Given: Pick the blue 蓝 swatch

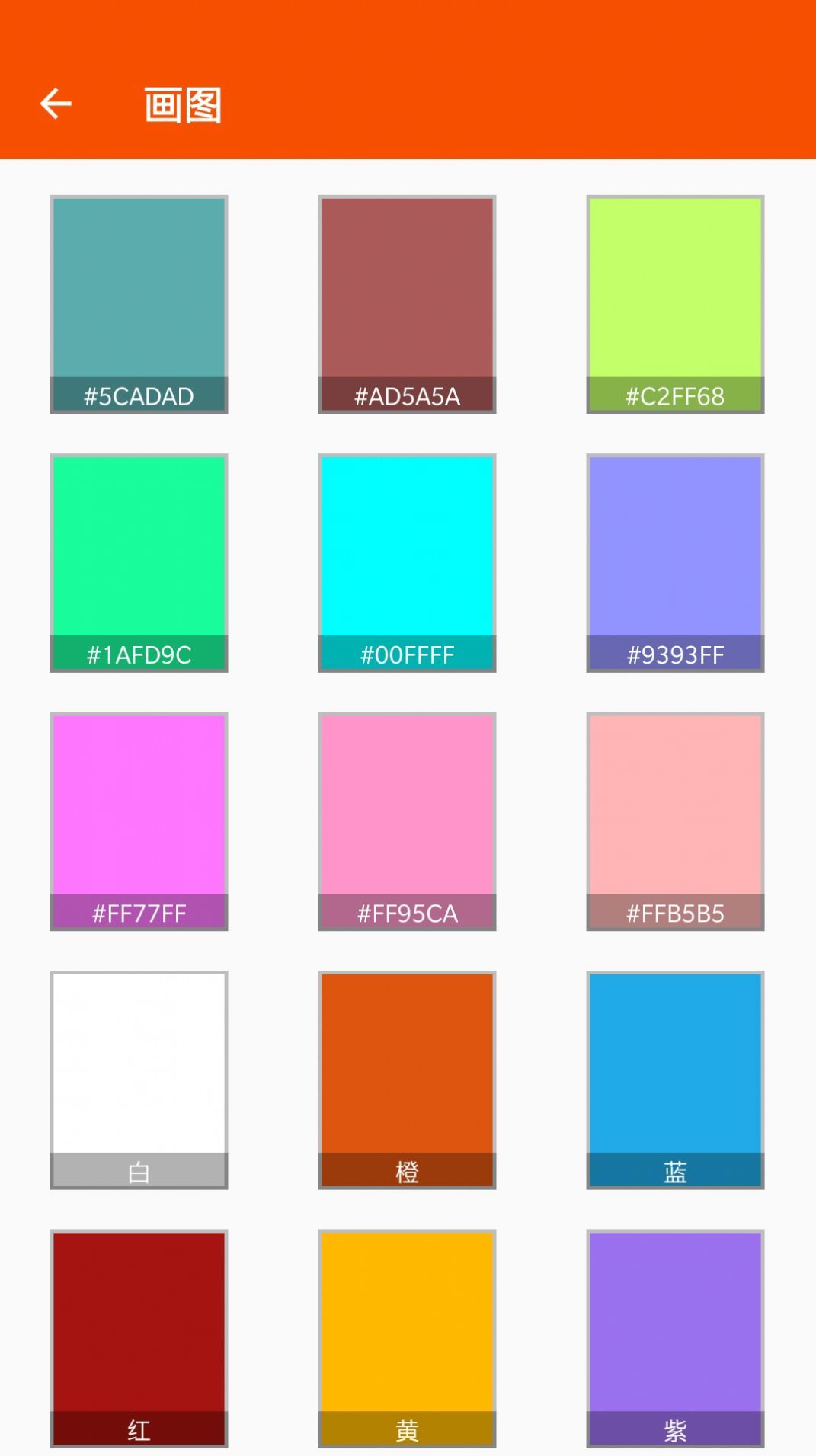Looking at the screenshot, I should (675, 1079).
